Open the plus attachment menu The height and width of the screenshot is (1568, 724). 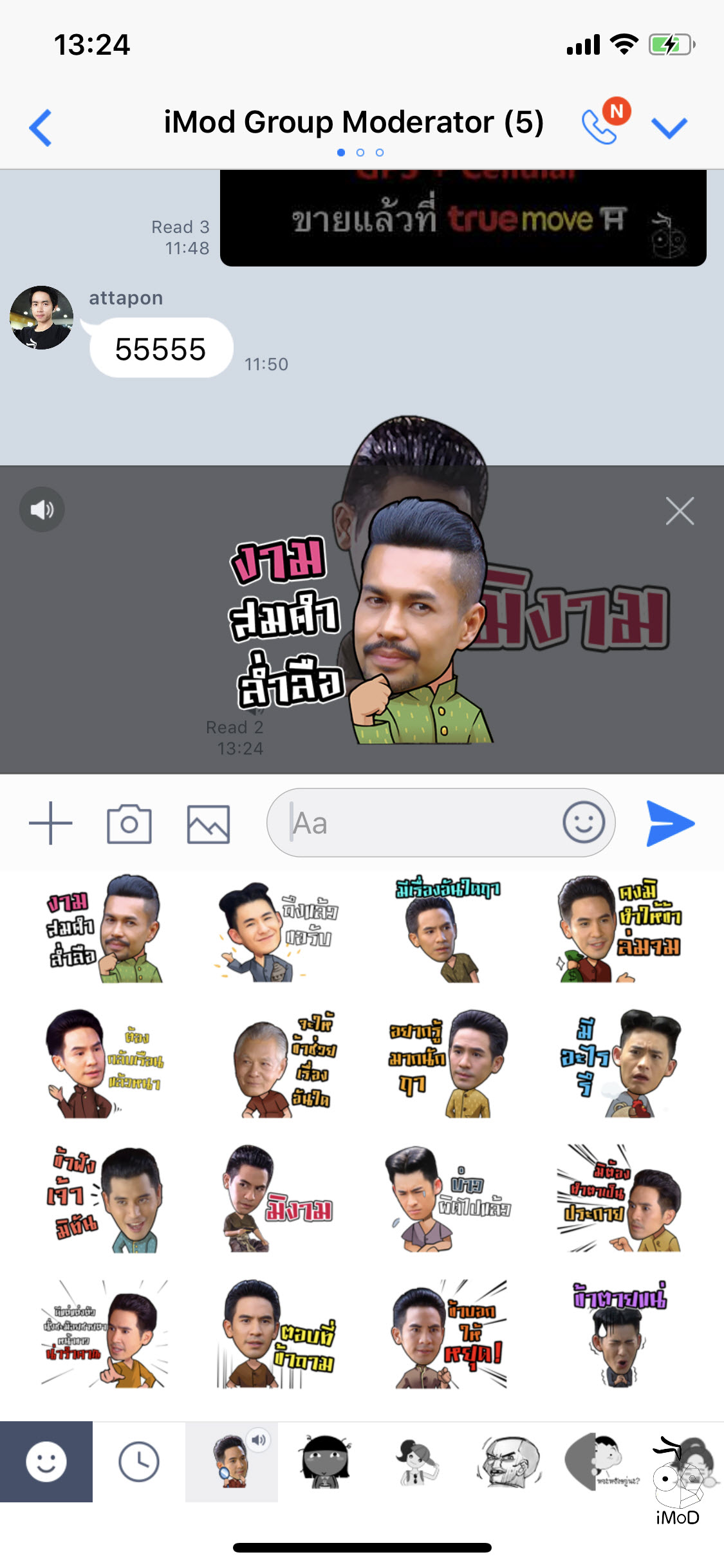pyautogui.click(x=50, y=823)
